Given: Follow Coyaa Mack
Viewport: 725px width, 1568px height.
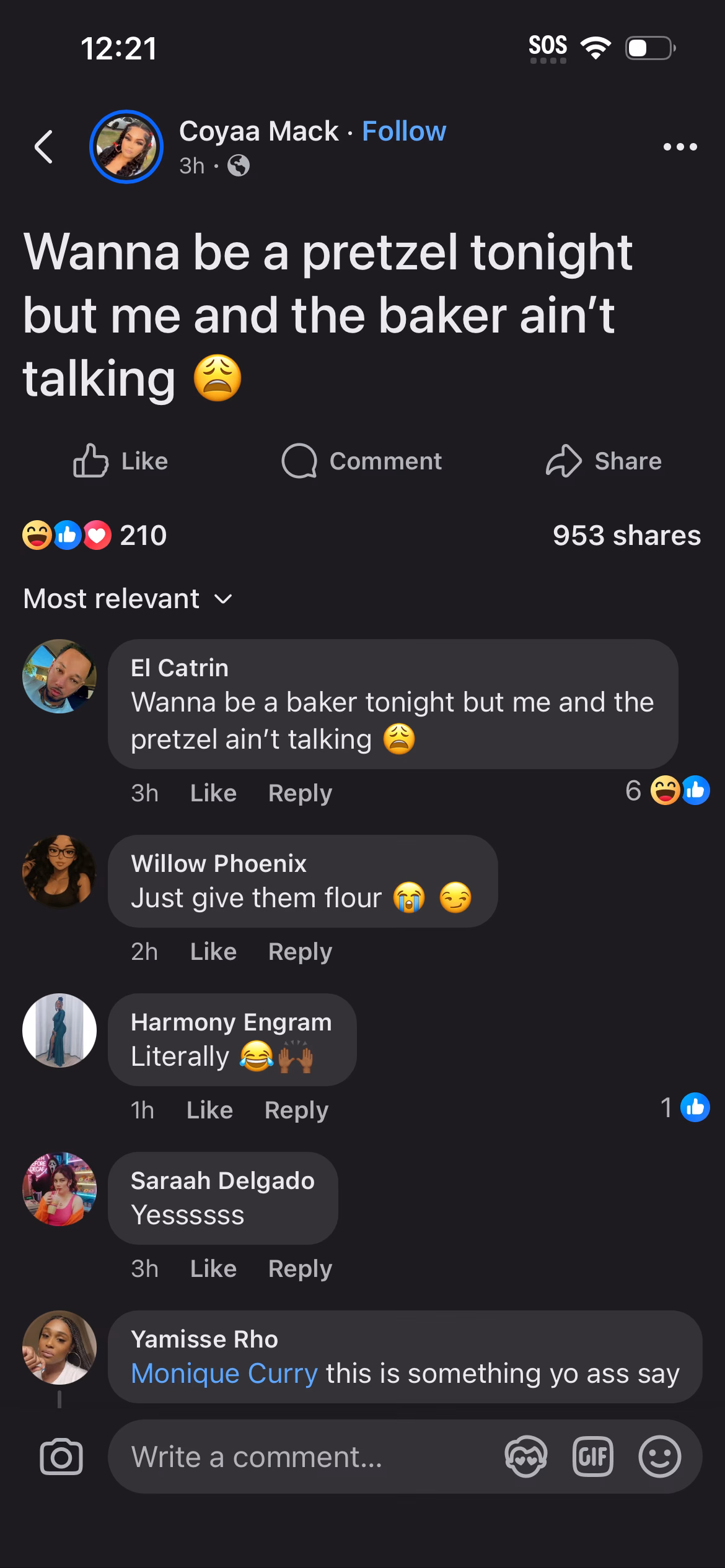Looking at the screenshot, I should [x=403, y=131].
